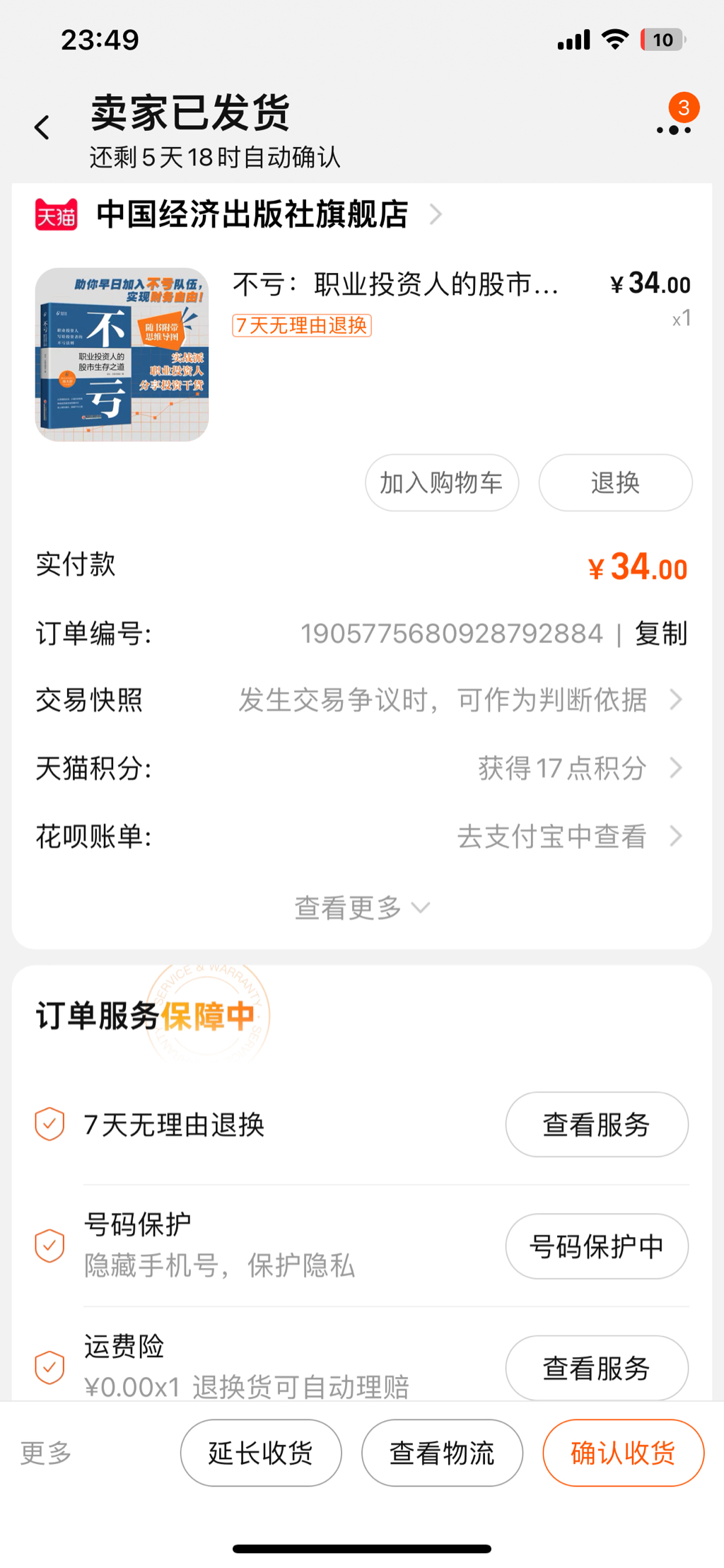
Task: Expand 查看更多 order details
Action: click(361, 907)
